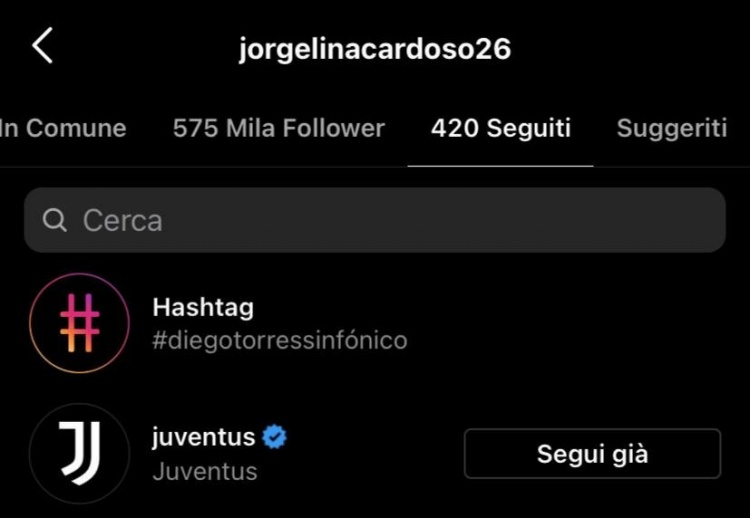Open the #diegotorressinfónico hashtag row
Image resolution: width=750 pixels, height=518 pixels.
pyautogui.click(x=279, y=323)
